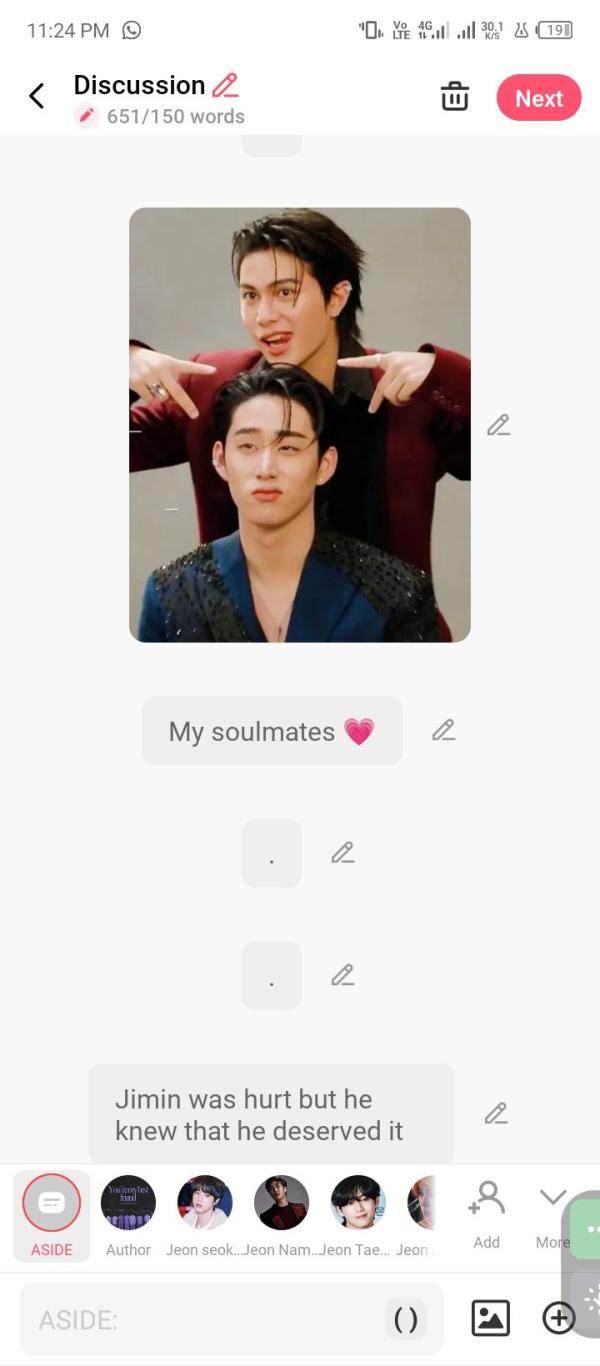This screenshot has width=600, height=1366.
Task: Focus the ASIDE text input field
Action: [200, 1320]
